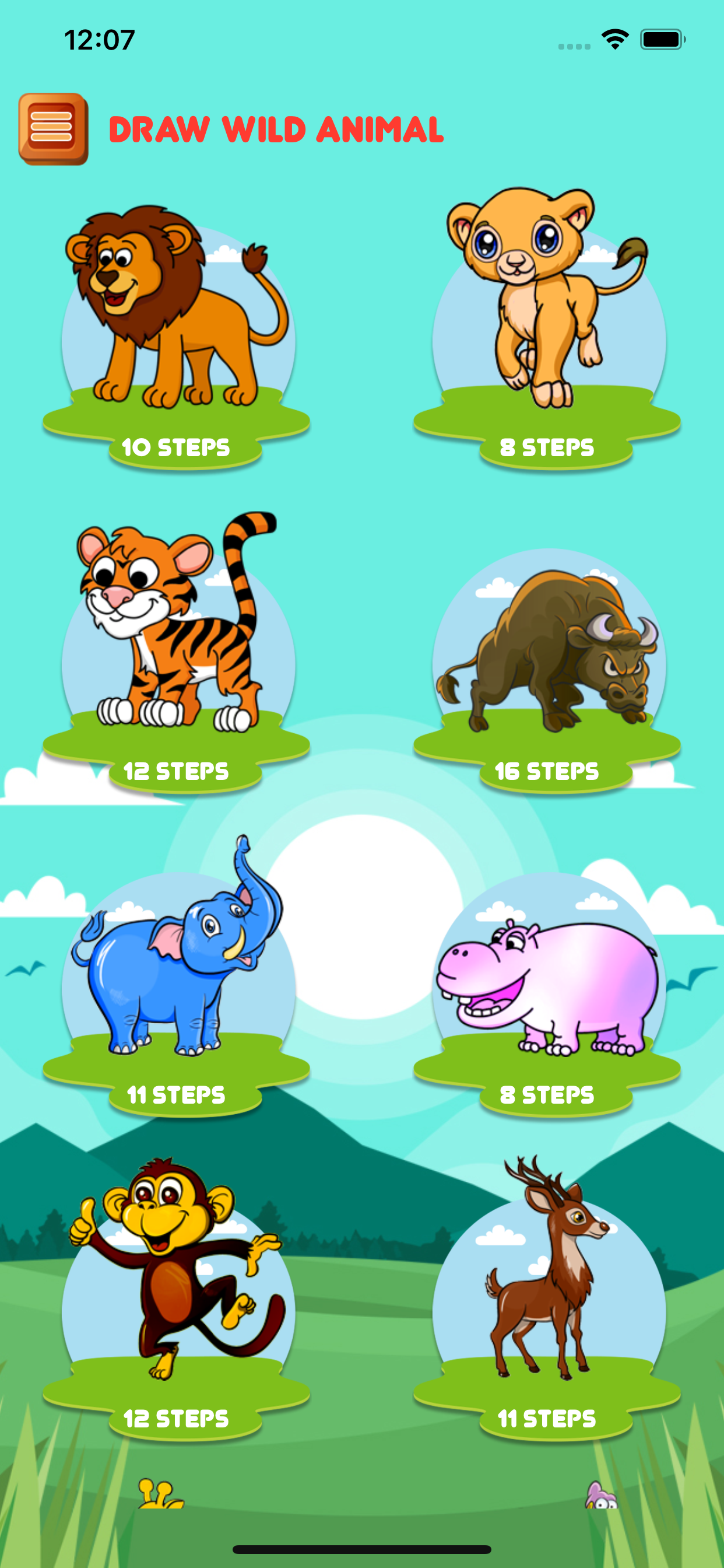Tap the 8 STEPS label under the cub
The image size is (724, 1568).
pyautogui.click(x=546, y=447)
